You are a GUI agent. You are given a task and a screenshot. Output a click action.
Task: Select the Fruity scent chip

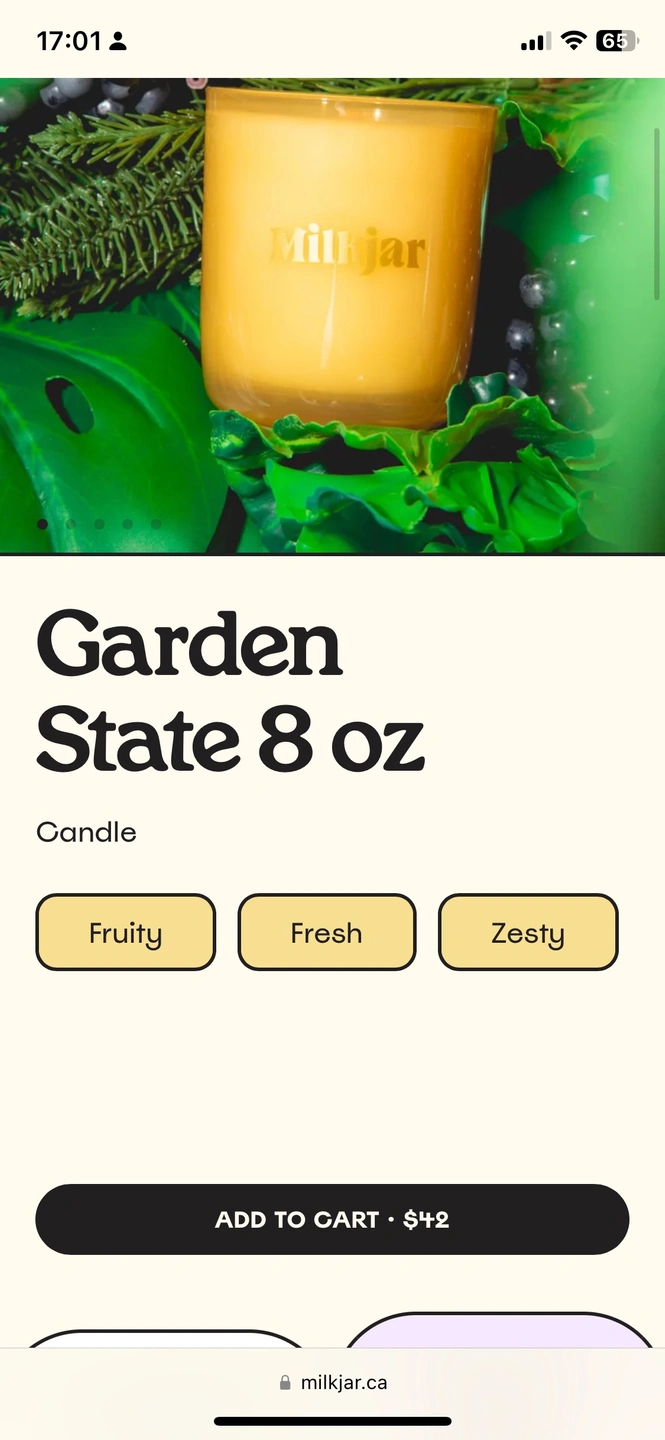[x=126, y=932]
